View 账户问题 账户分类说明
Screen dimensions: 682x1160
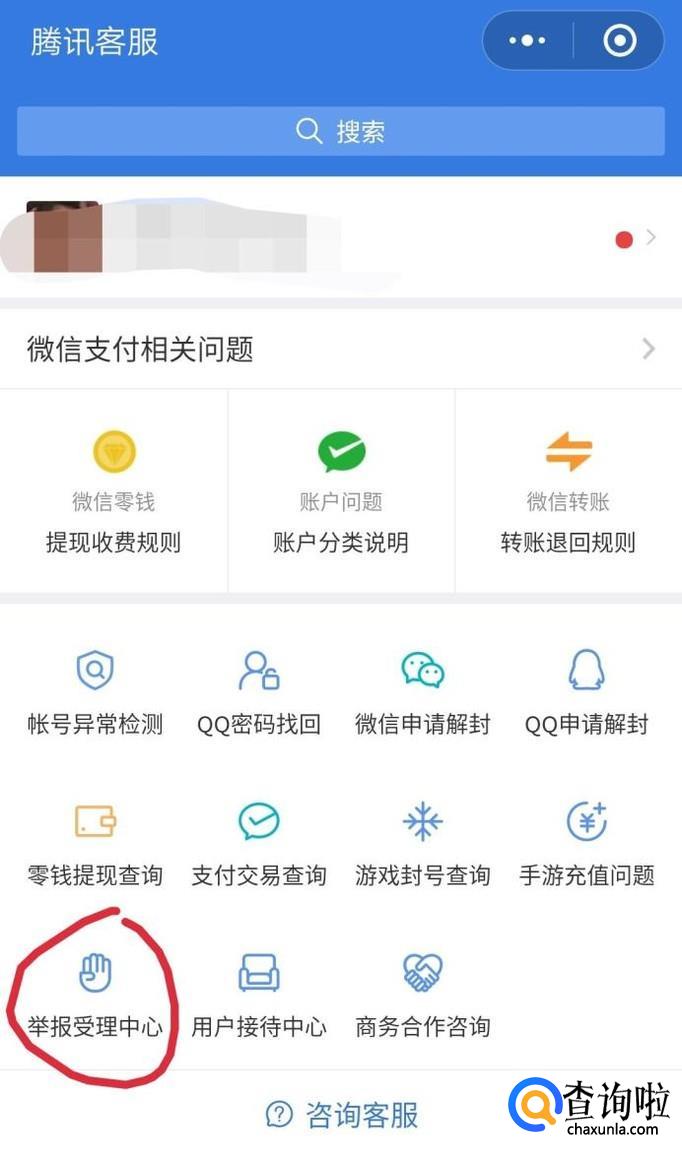click(x=341, y=496)
